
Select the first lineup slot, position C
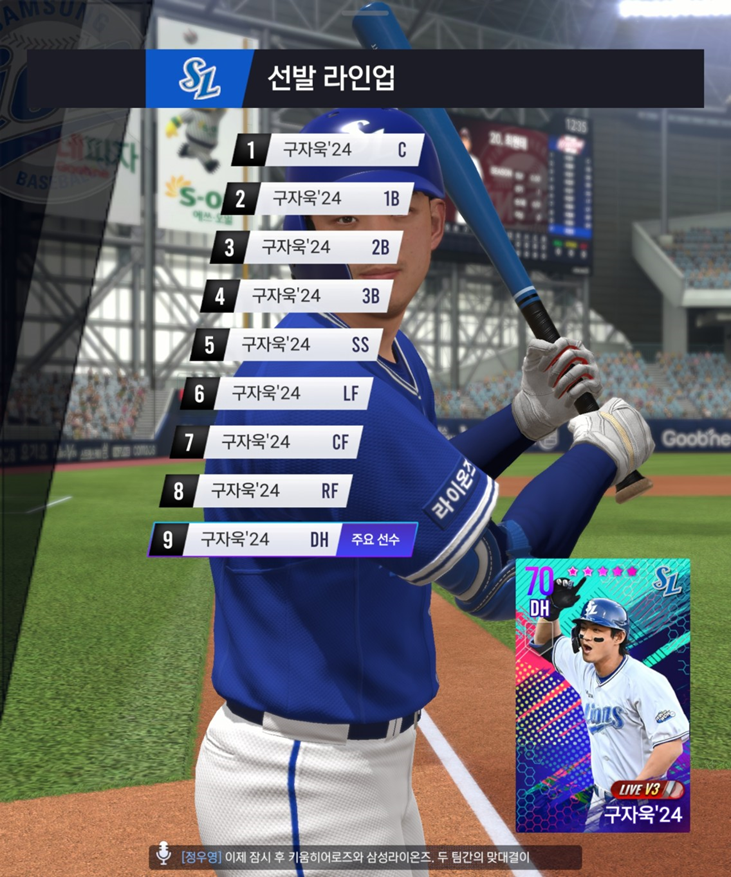click(x=330, y=151)
